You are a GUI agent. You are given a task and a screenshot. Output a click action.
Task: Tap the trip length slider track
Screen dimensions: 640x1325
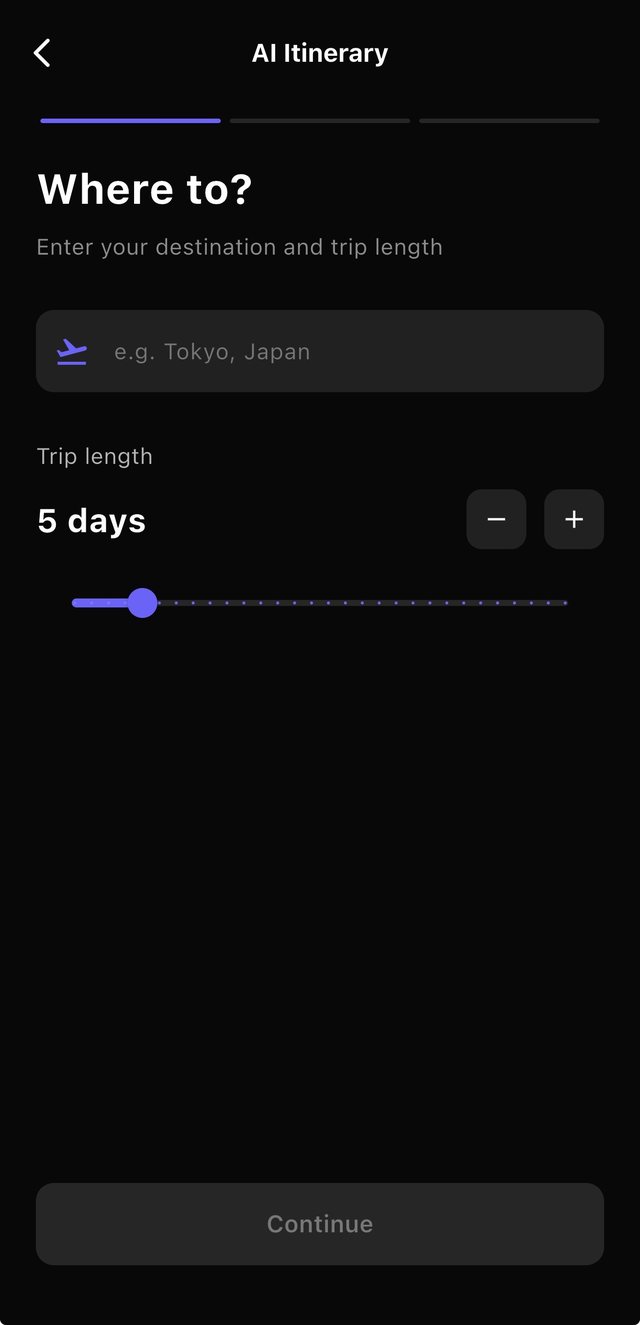(320, 603)
